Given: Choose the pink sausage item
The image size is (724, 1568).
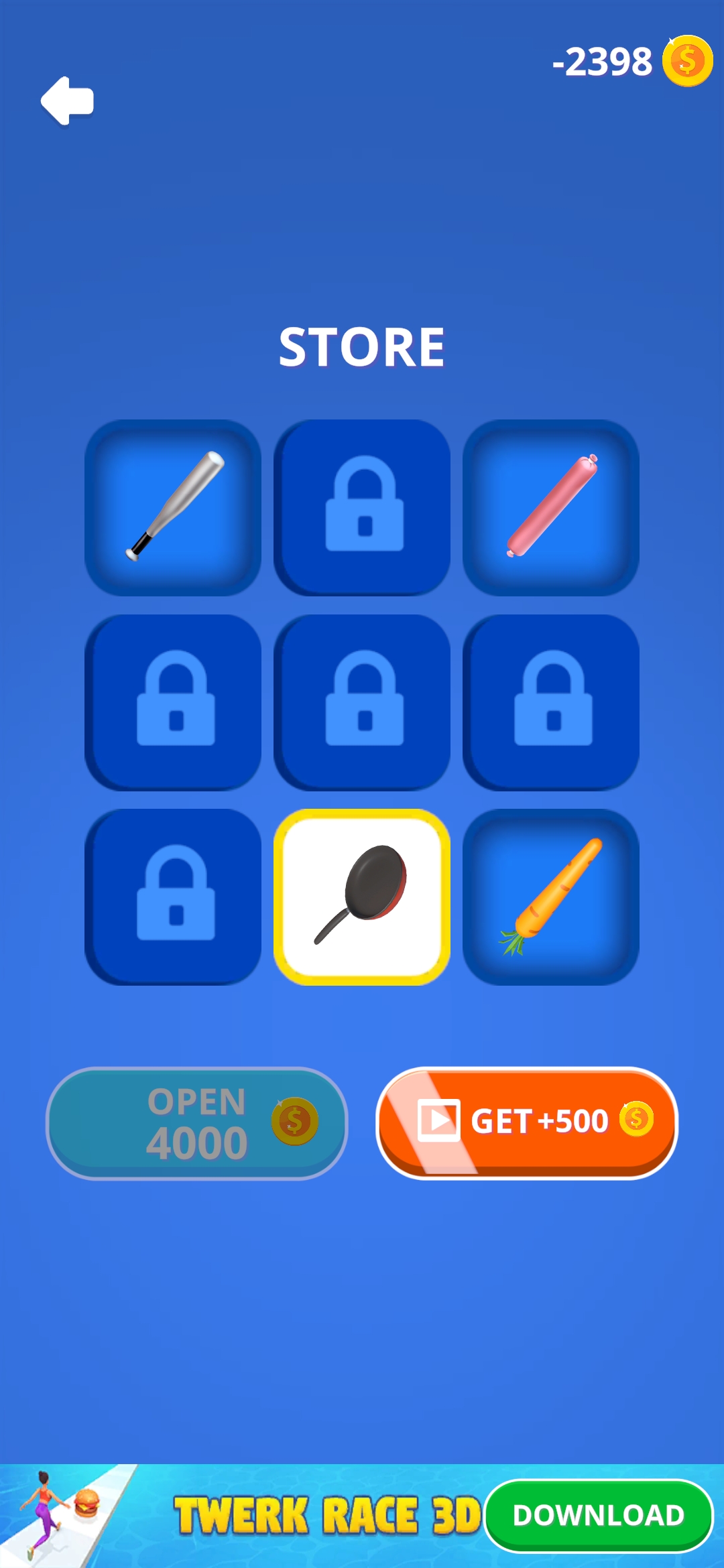Looking at the screenshot, I should tap(550, 507).
